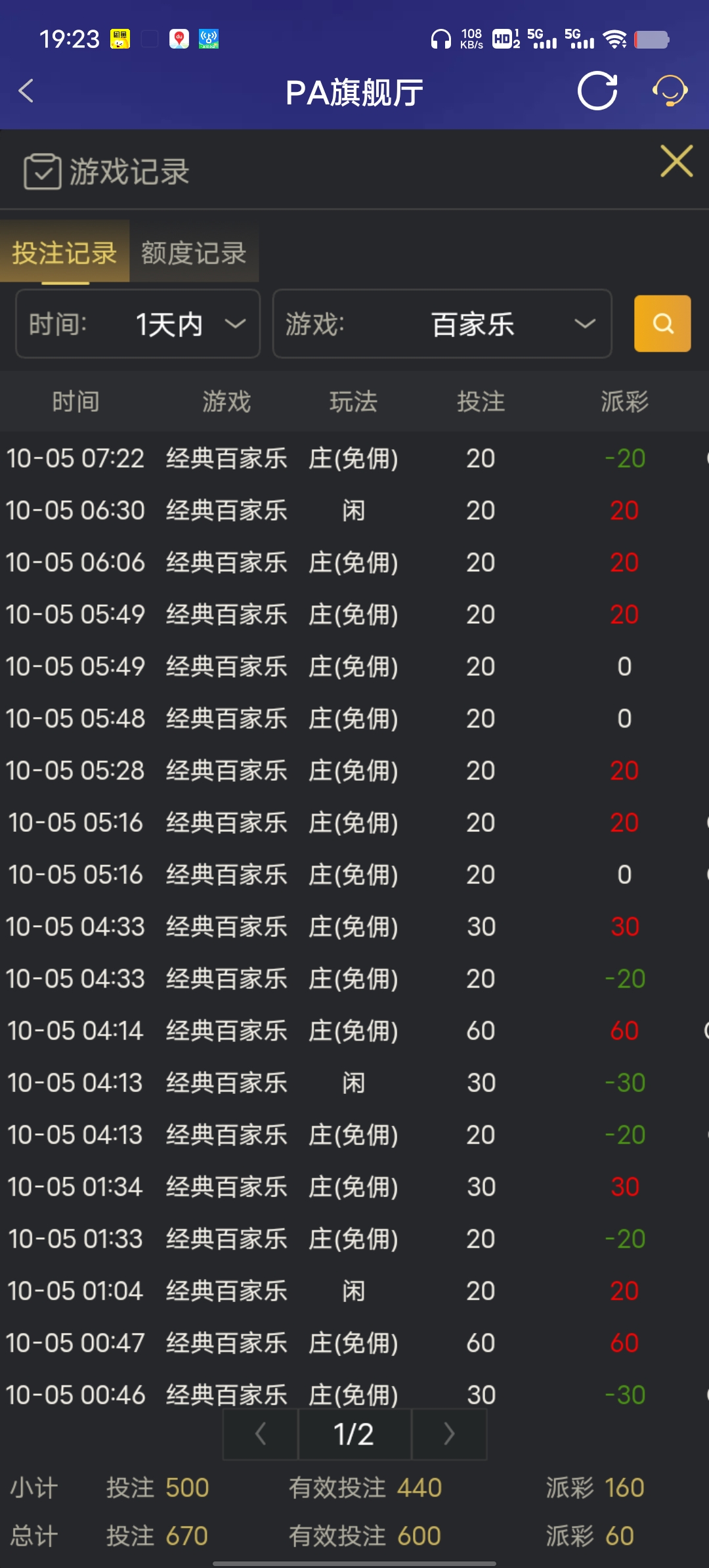Viewport: 709px width, 1568px height.
Task: Close the 游戏记录 panel
Action: click(x=676, y=162)
